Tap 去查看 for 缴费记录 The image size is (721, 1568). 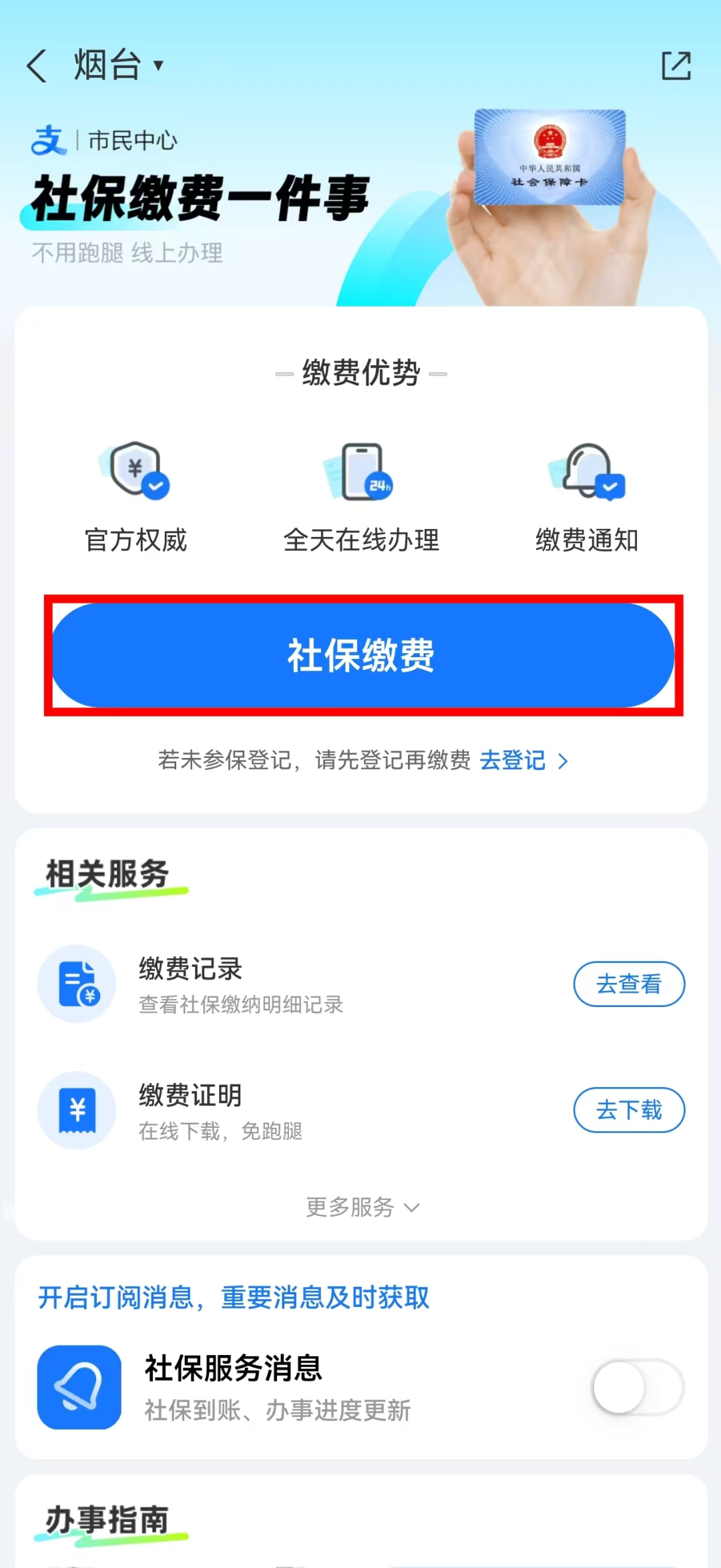pos(628,984)
